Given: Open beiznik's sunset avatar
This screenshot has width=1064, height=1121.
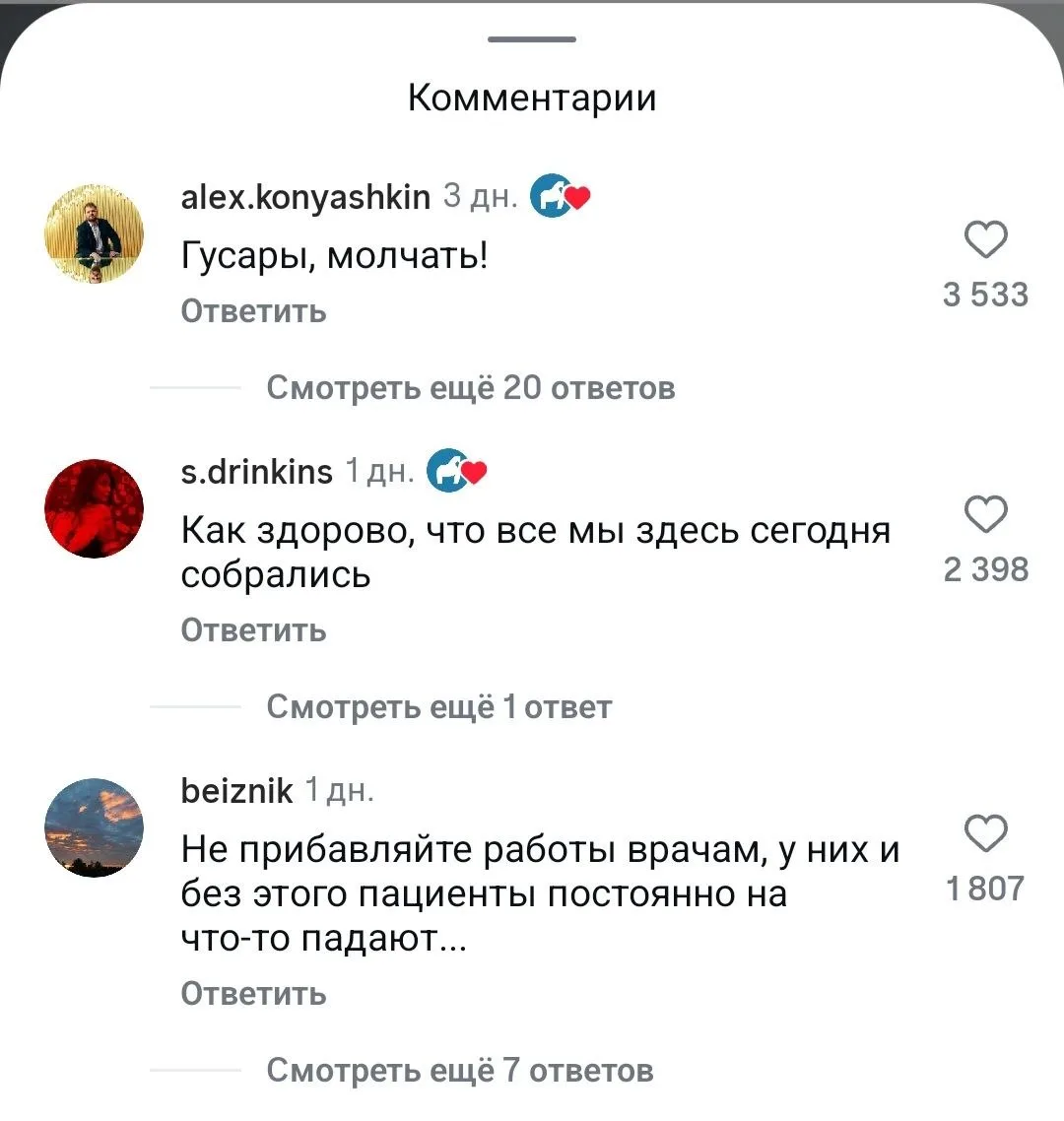Looking at the screenshot, I should [x=95, y=827].
